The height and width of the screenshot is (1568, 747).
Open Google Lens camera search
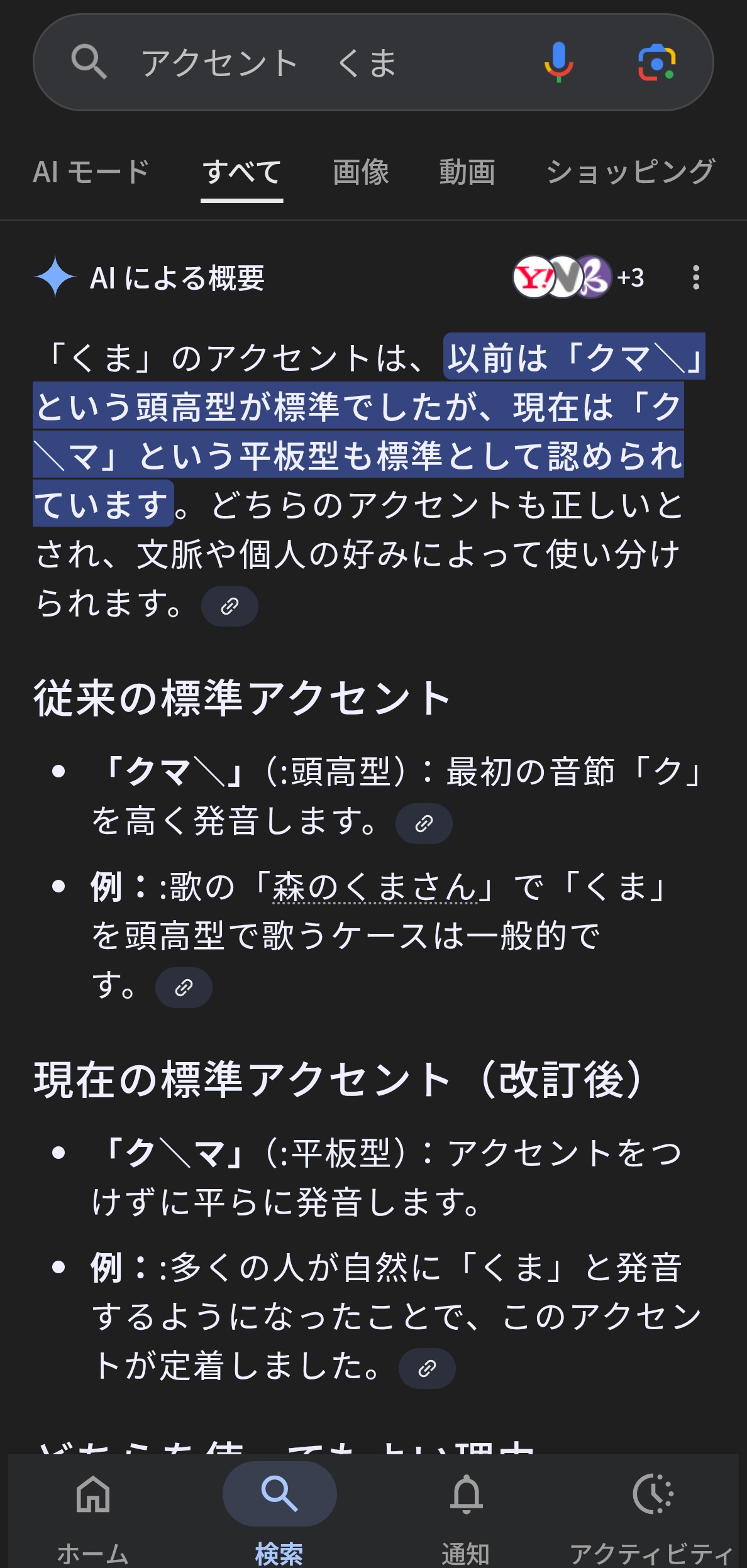coord(657,62)
